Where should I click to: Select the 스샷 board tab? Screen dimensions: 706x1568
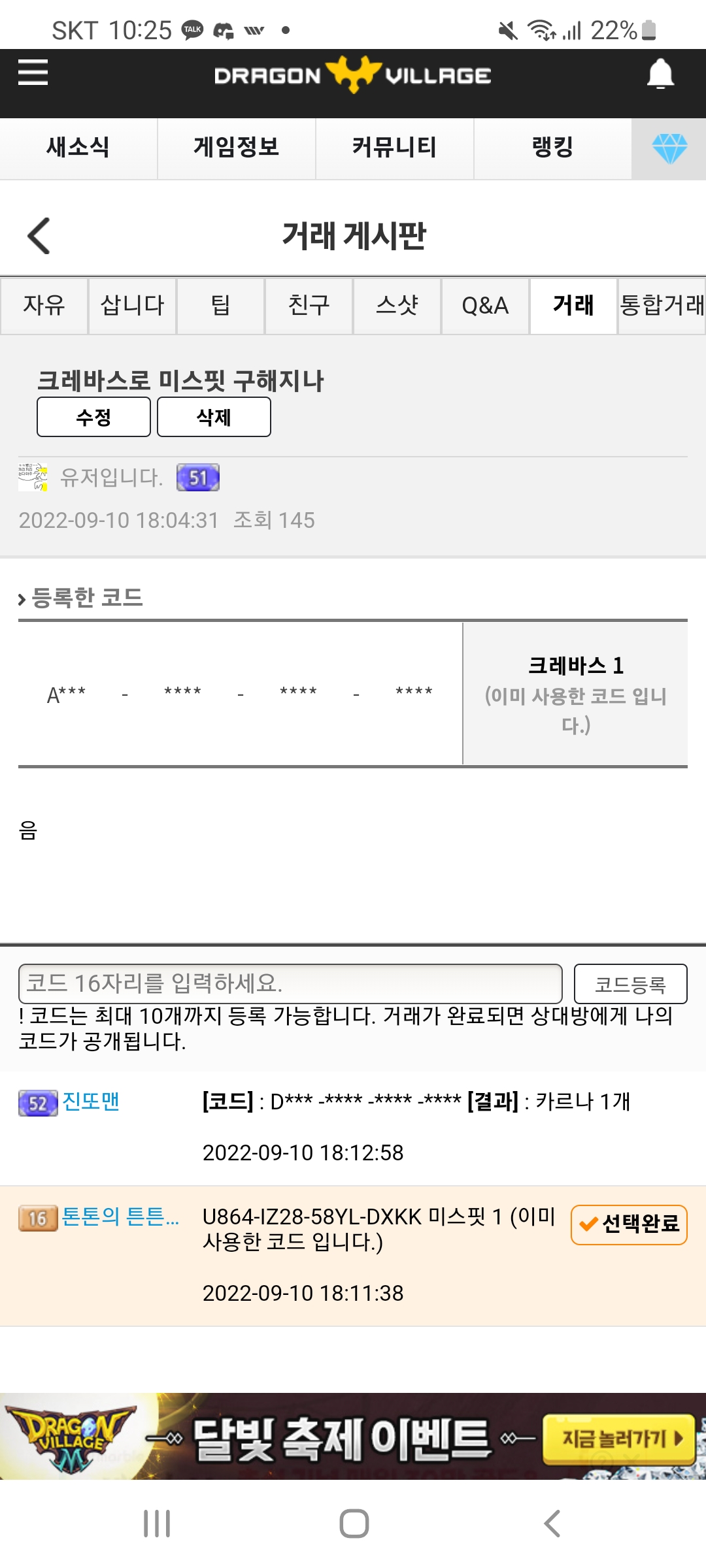[x=397, y=306]
